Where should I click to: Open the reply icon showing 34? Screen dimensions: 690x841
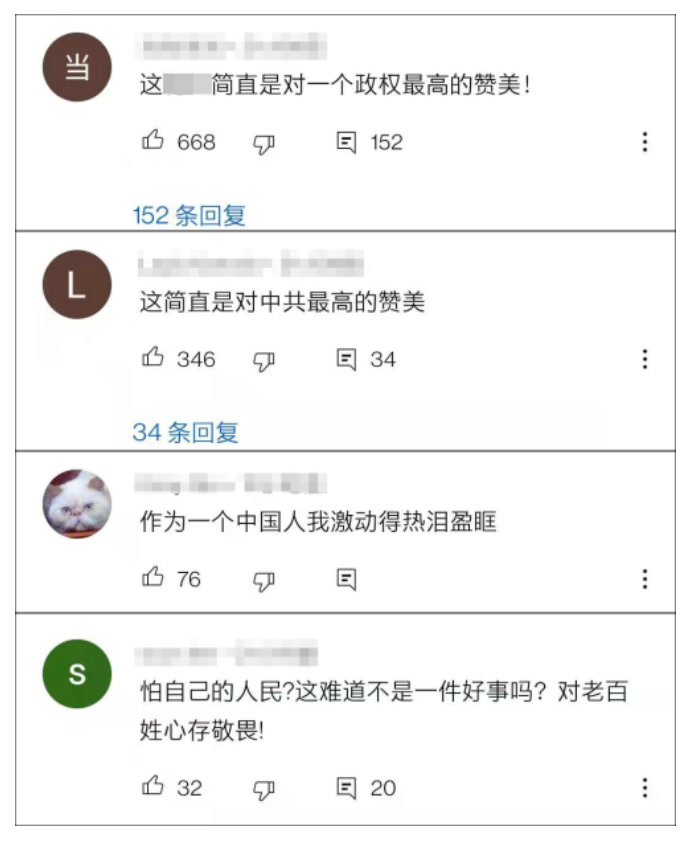[347, 359]
